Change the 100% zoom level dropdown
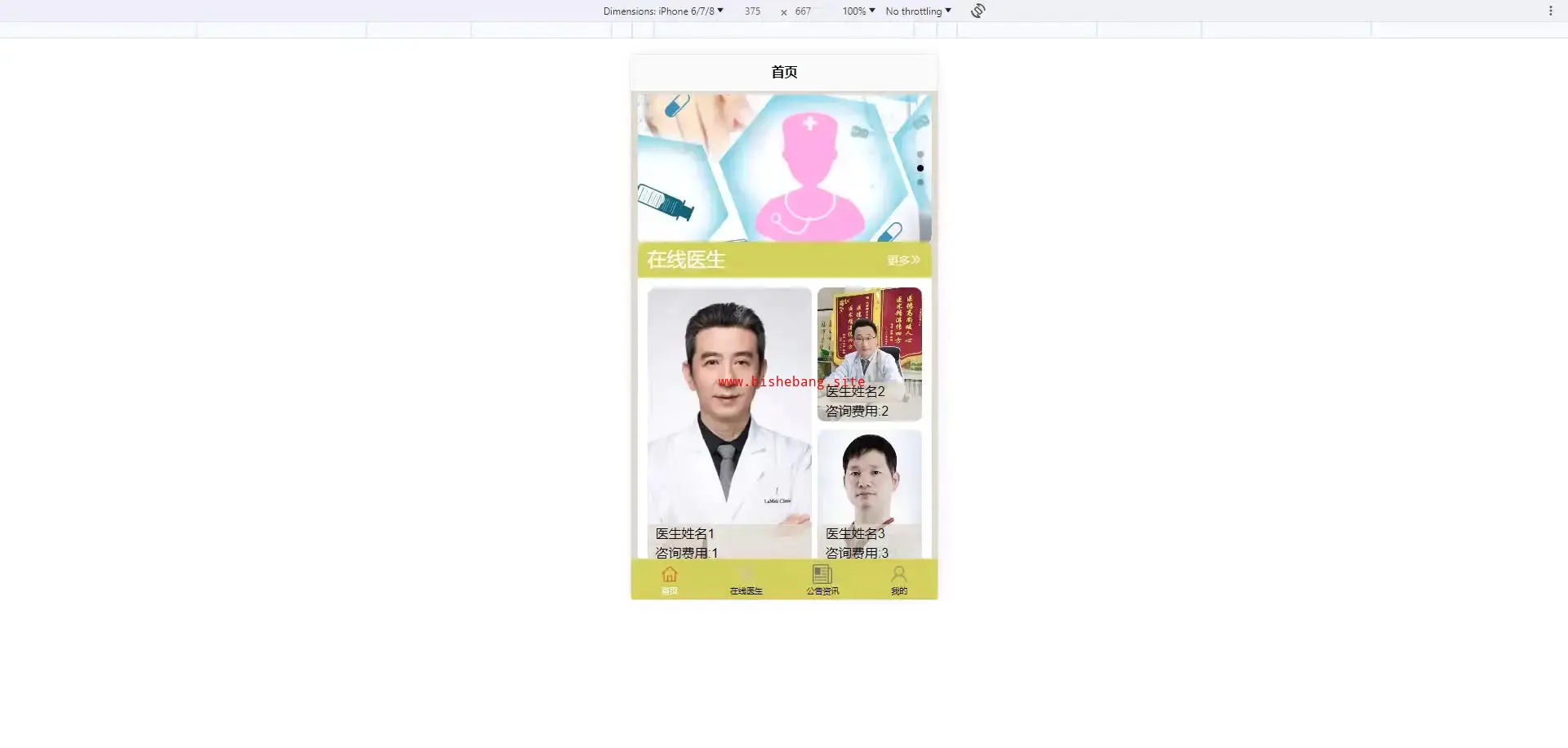 coord(858,11)
